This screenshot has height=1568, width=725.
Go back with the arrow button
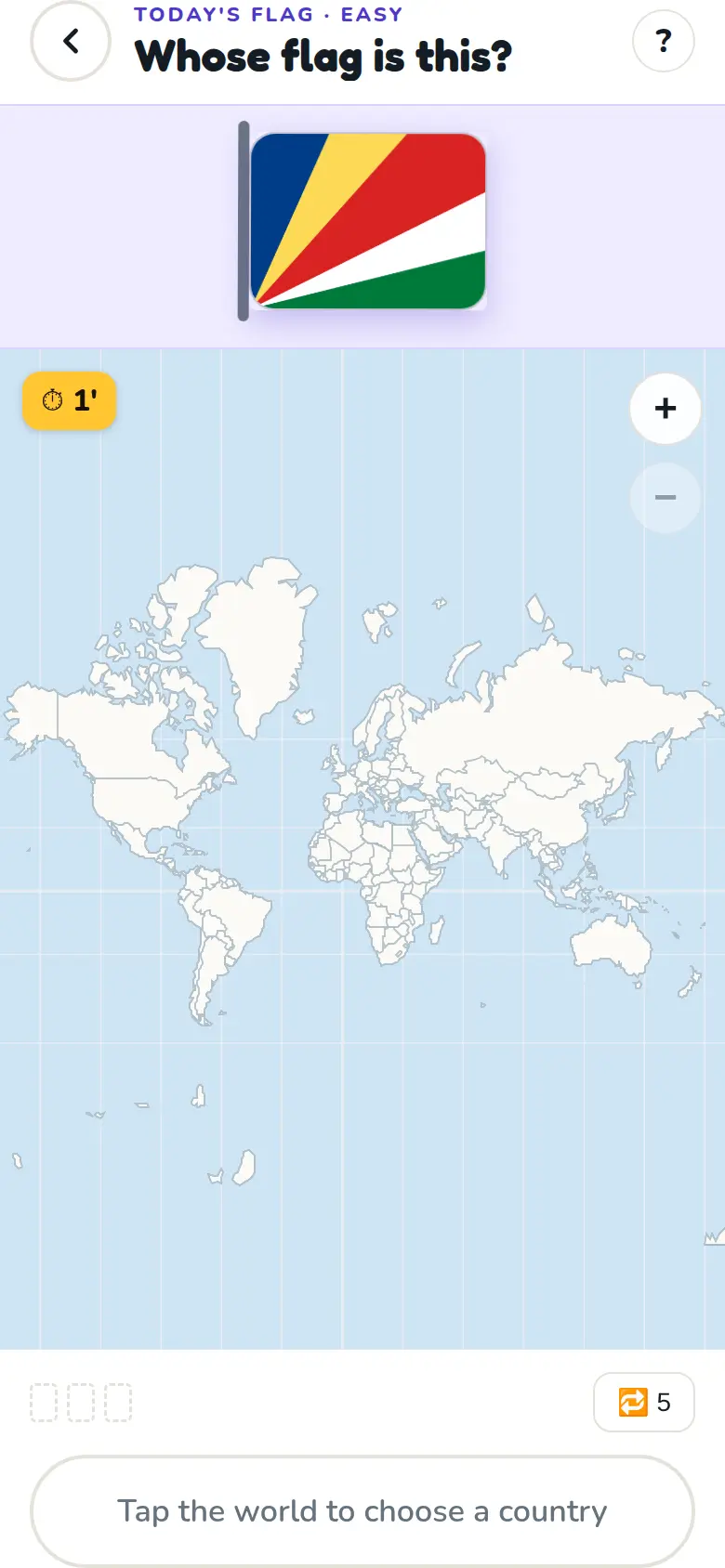tap(71, 41)
